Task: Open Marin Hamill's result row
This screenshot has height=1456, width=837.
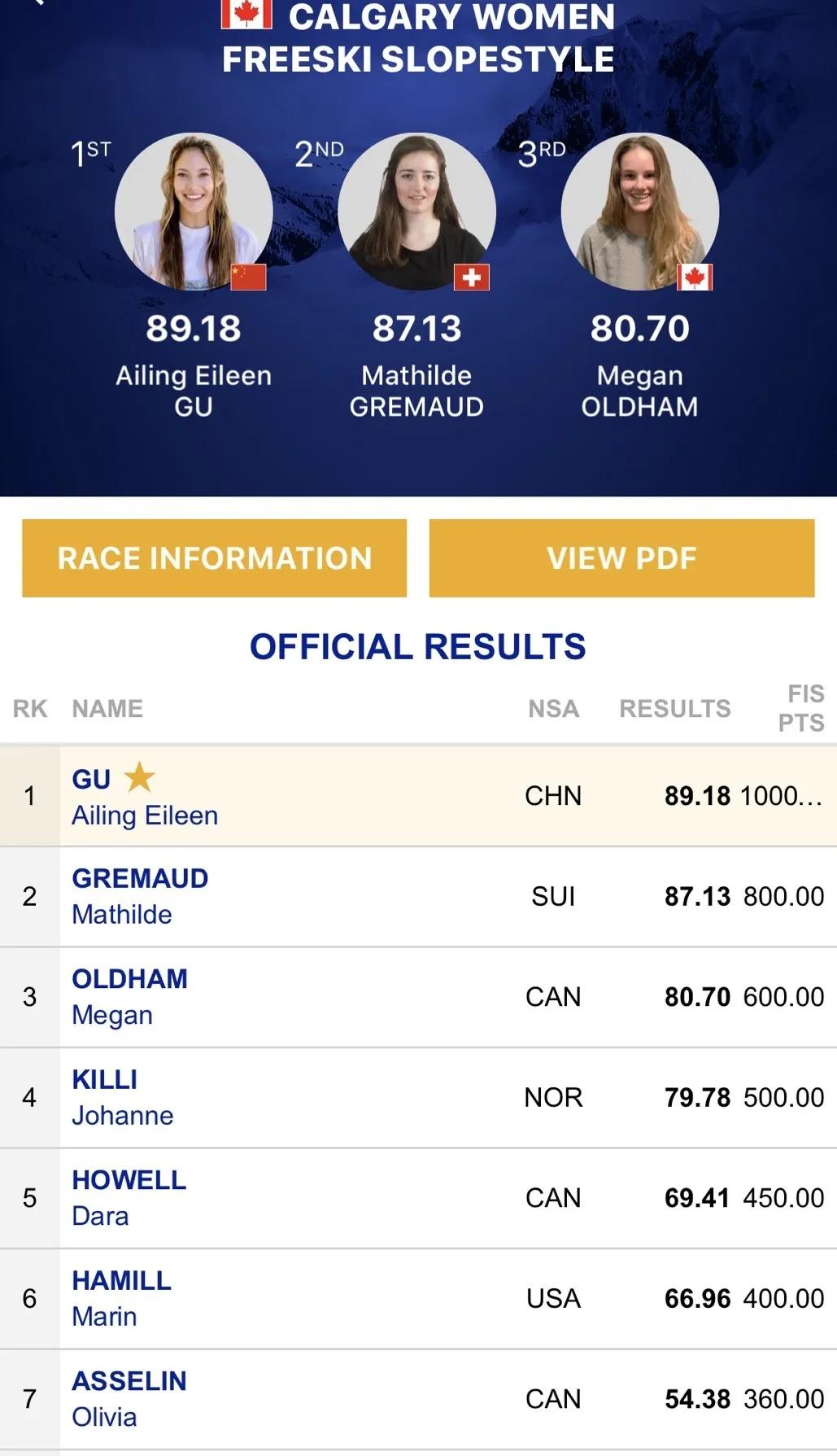Action: pos(418,1299)
